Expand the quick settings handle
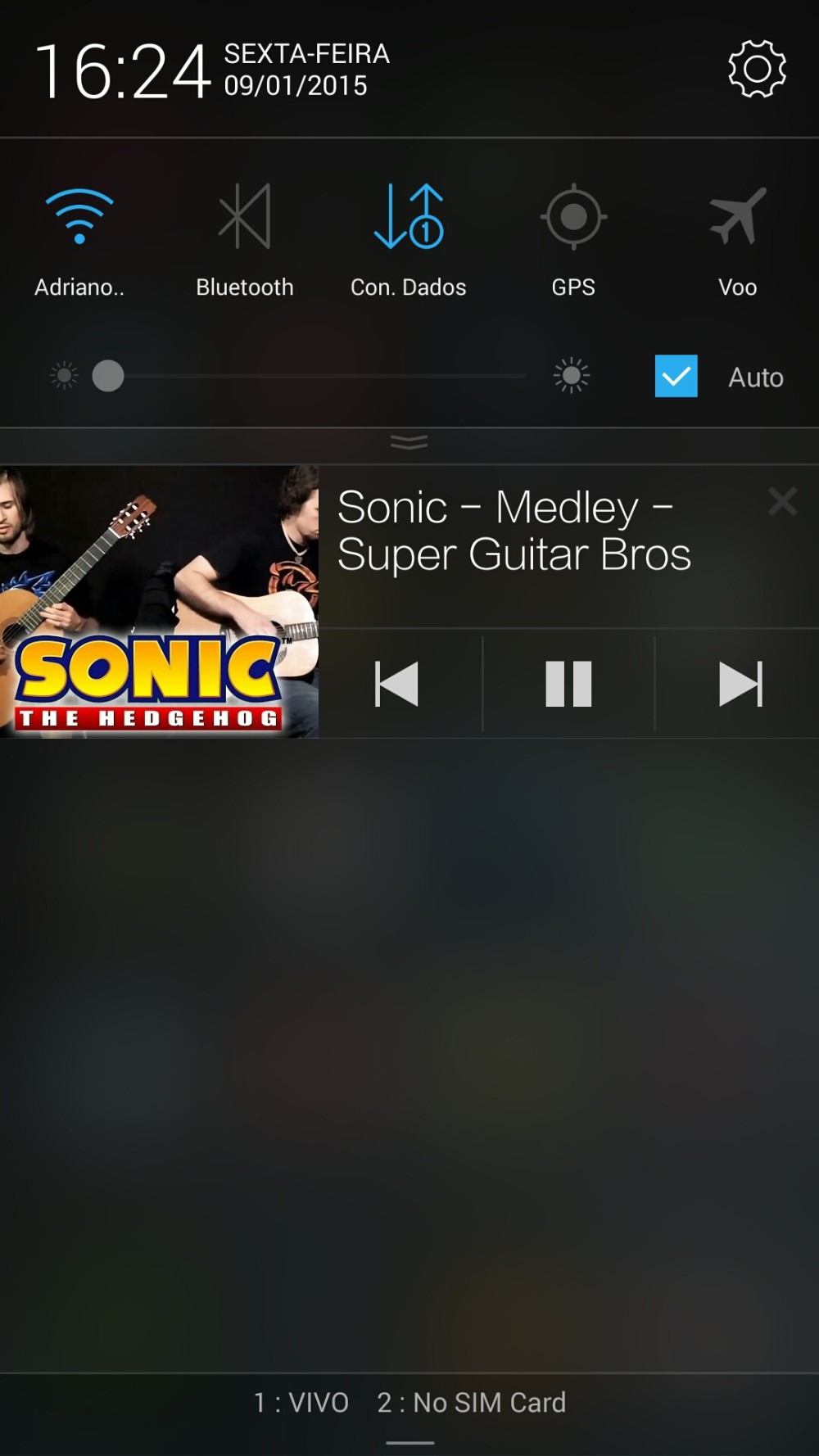This screenshot has width=819, height=1456. pyautogui.click(x=409, y=443)
